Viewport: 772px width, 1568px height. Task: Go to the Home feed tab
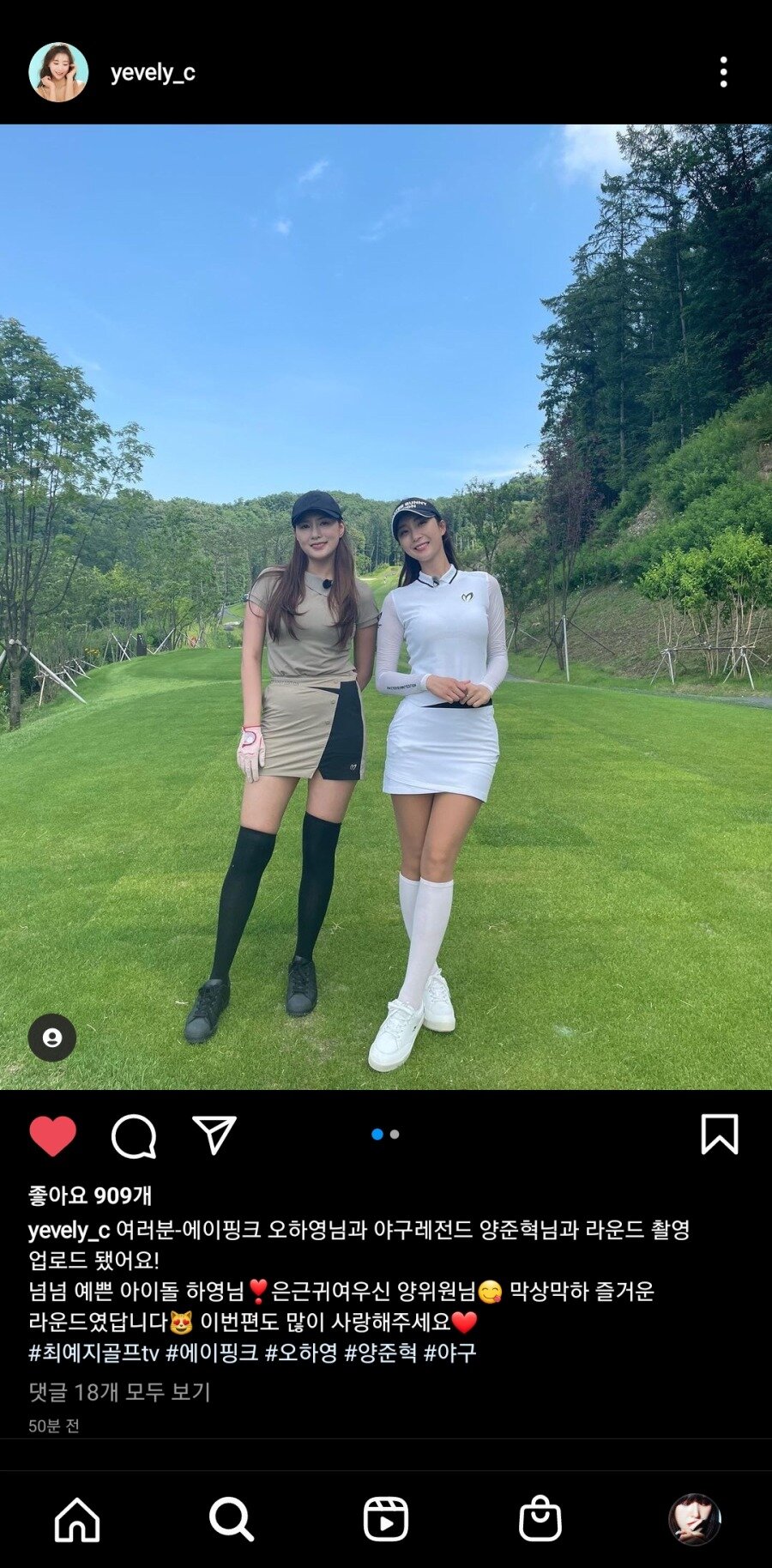tap(77, 1519)
